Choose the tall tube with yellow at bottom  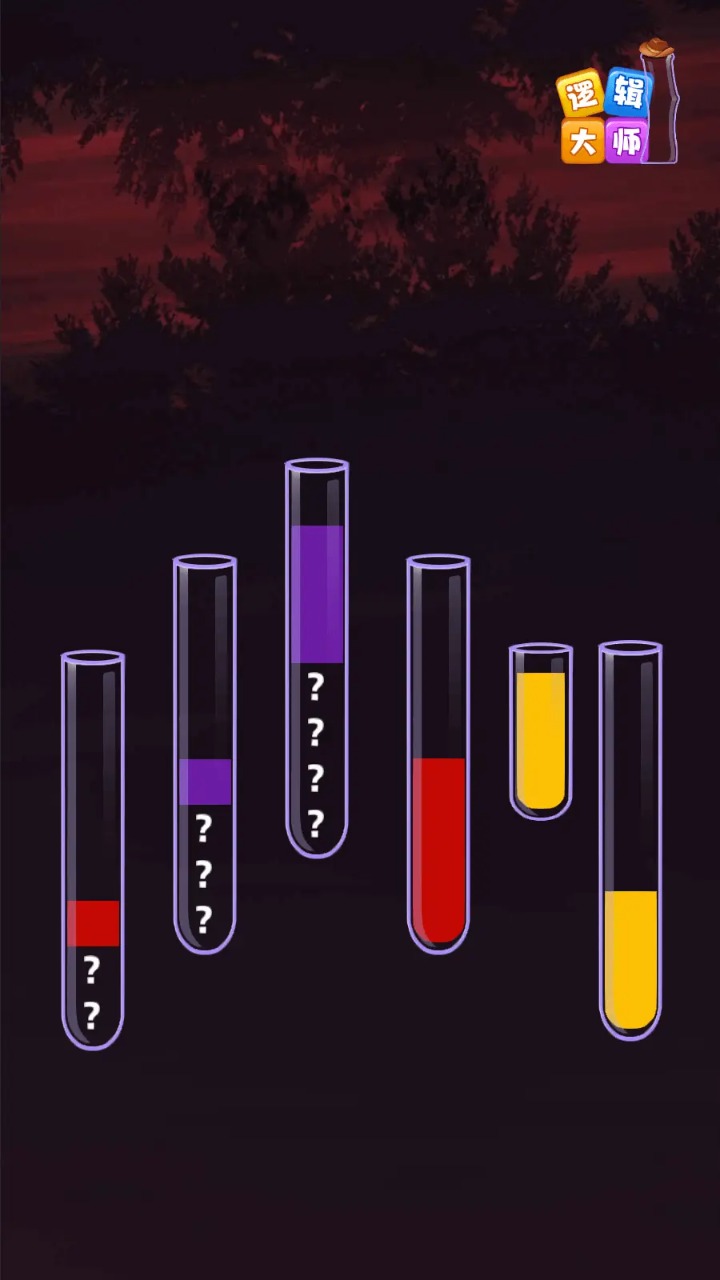630,840
